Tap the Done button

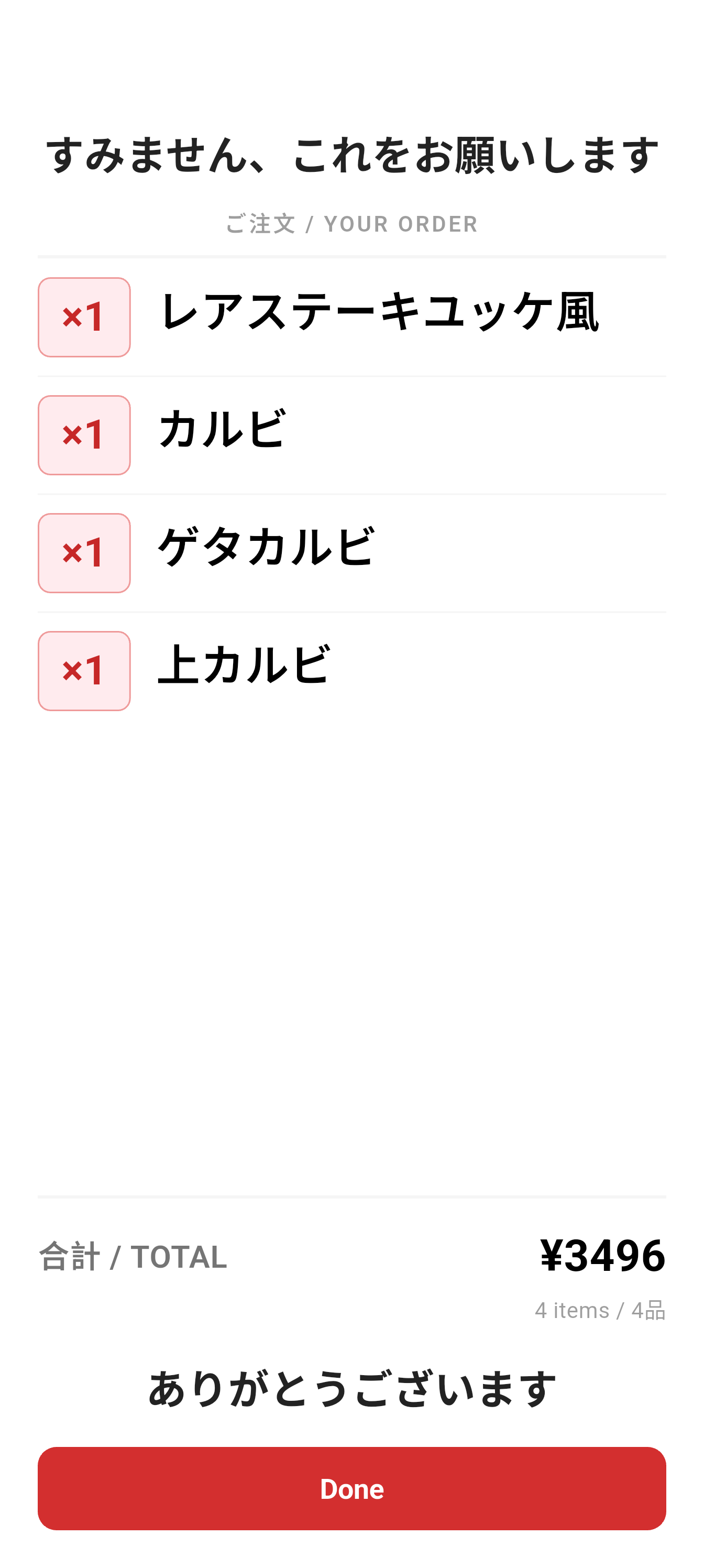tap(351, 1488)
